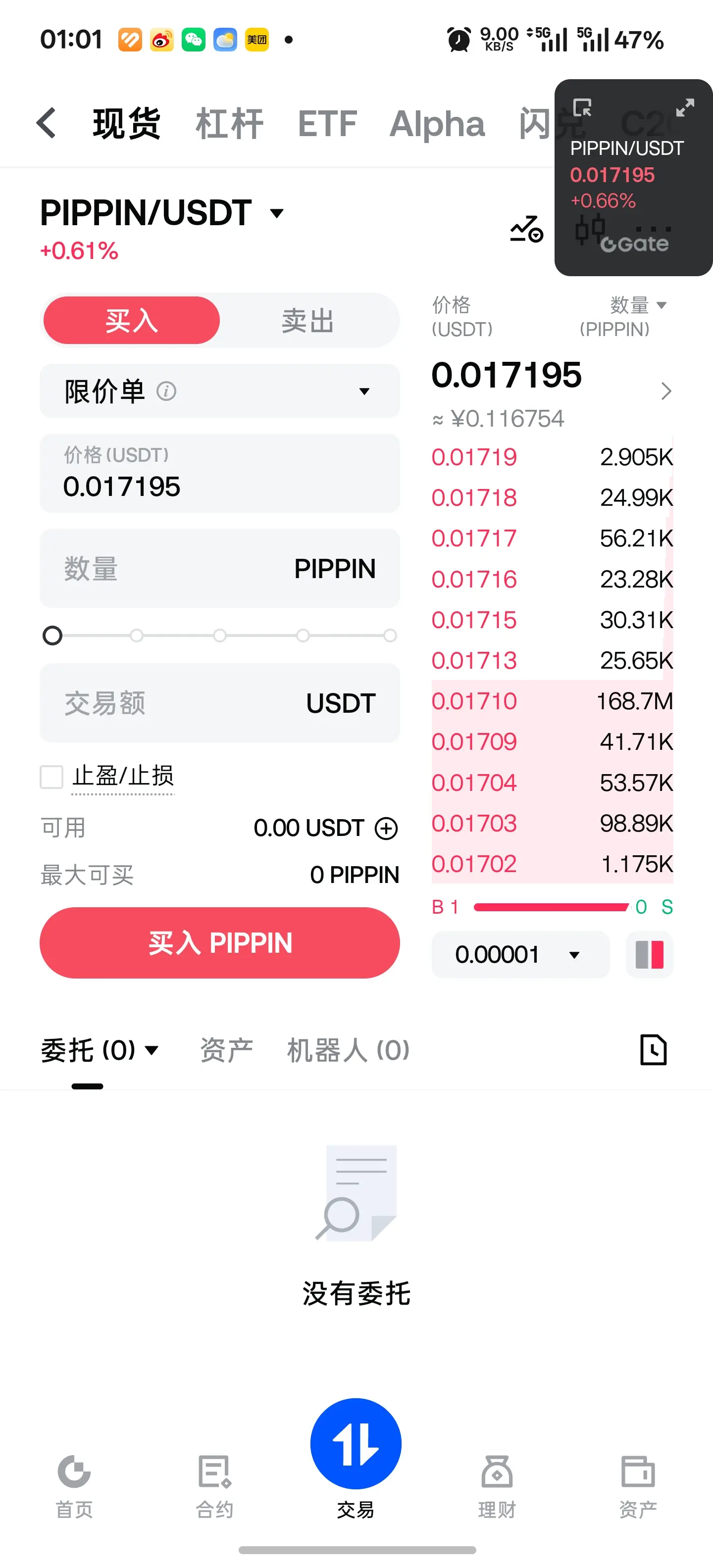This screenshot has height=1568, width=713.
Task: Open the price alert chart icon
Action: coord(526,229)
